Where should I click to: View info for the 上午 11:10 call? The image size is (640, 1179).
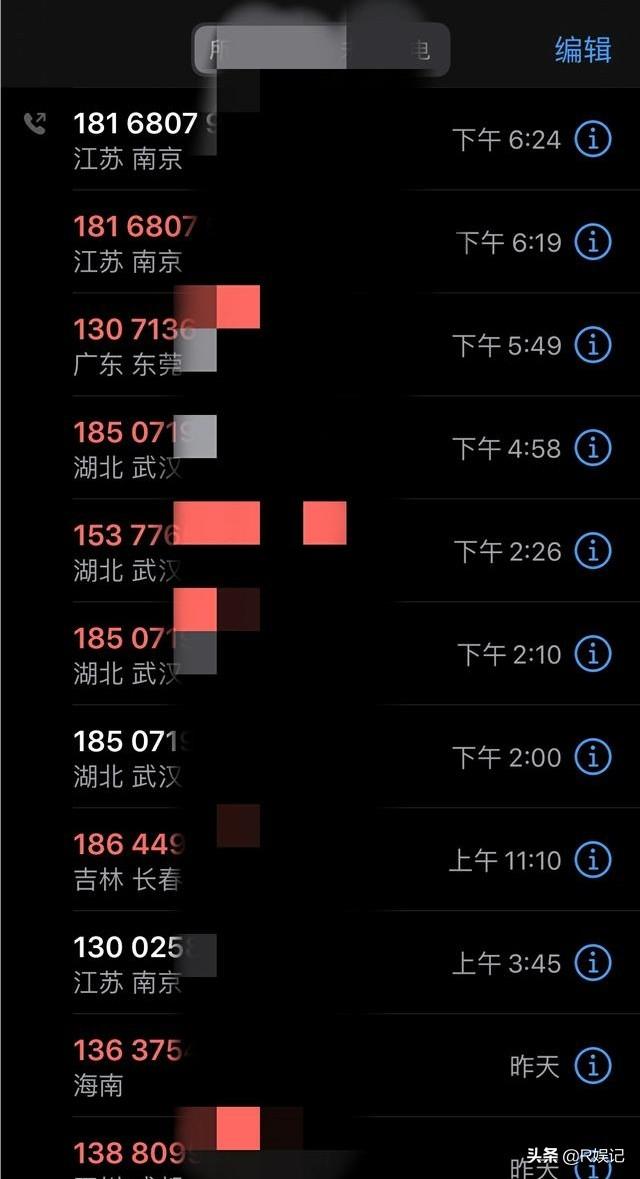(593, 859)
